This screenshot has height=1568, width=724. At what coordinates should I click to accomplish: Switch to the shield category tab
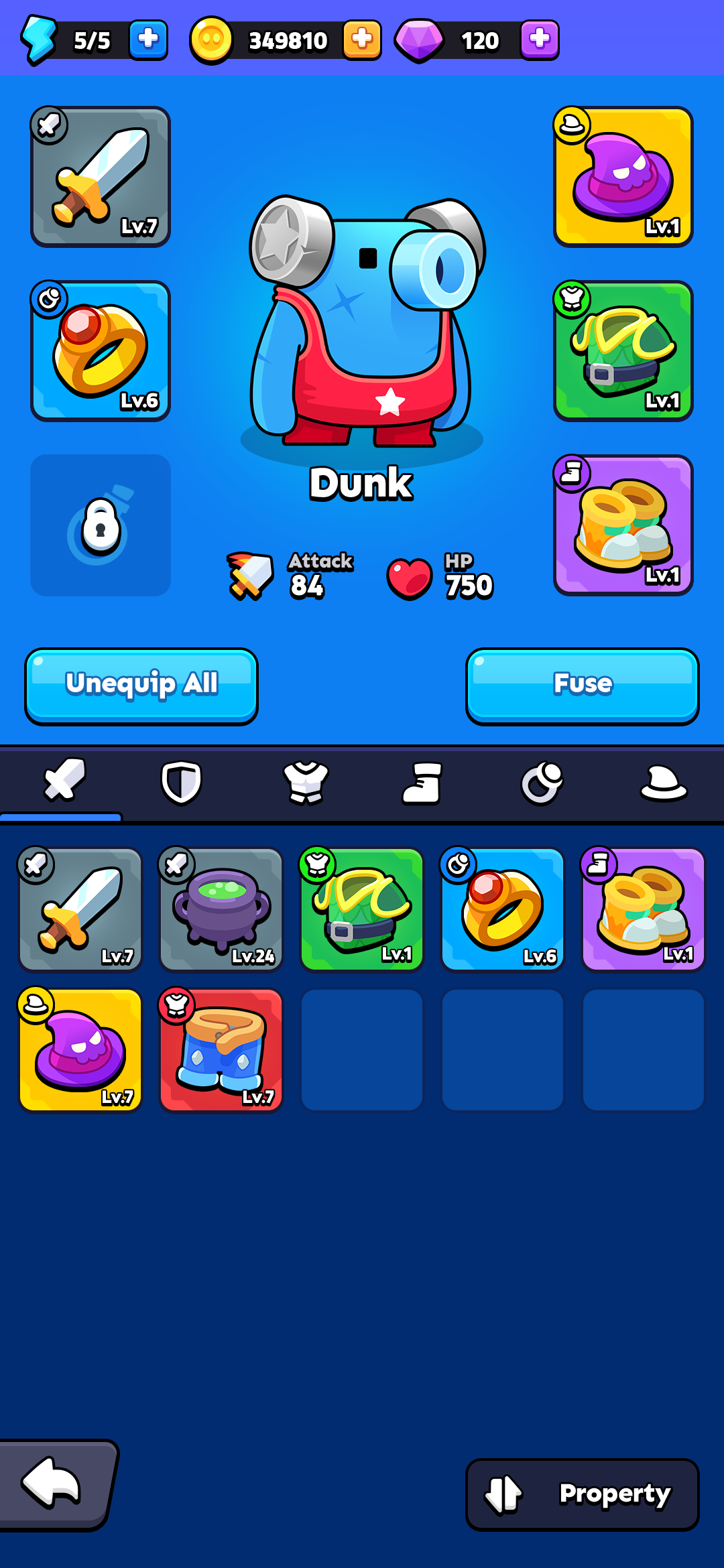coord(182,782)
